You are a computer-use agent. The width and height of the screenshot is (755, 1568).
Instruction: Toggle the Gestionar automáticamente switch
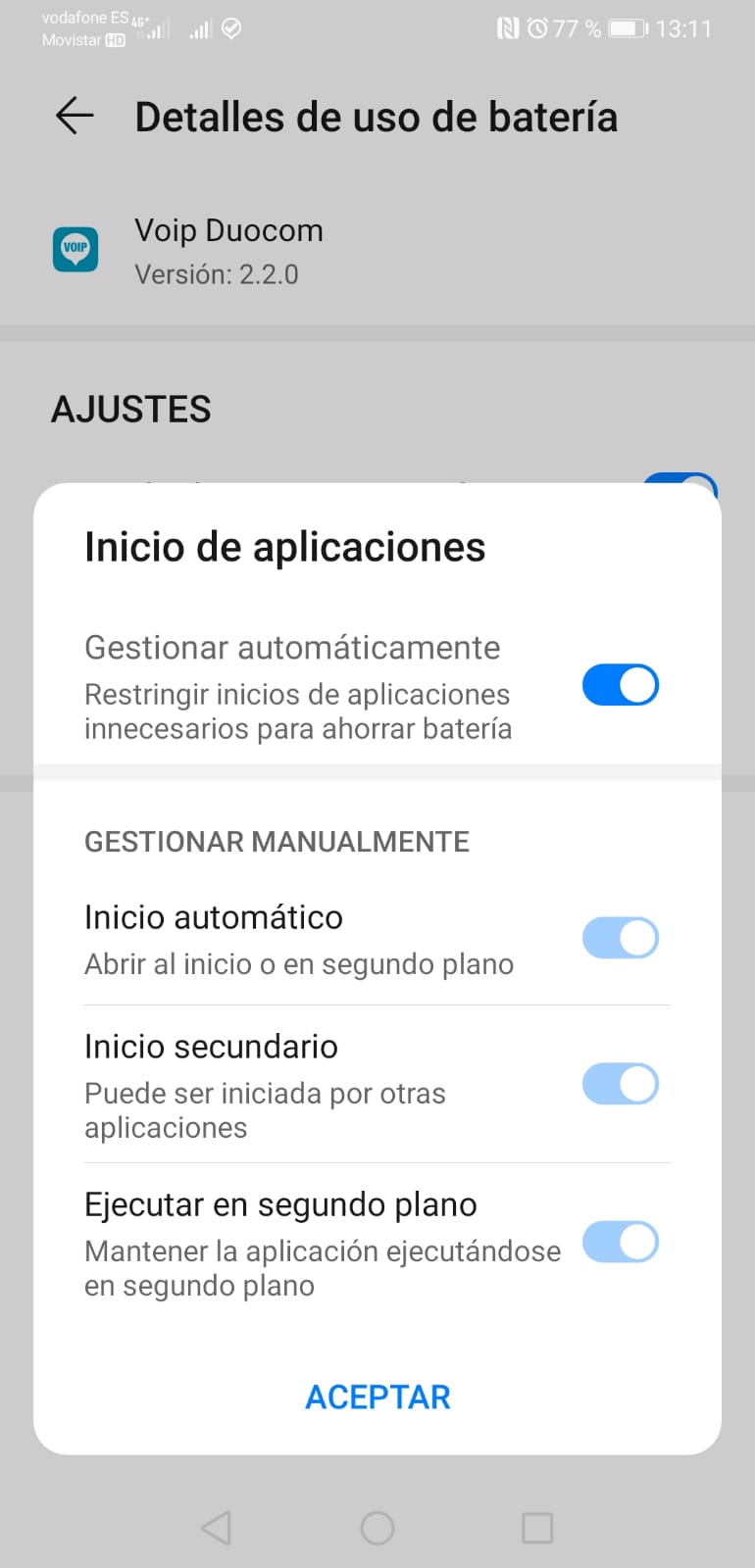620,685
